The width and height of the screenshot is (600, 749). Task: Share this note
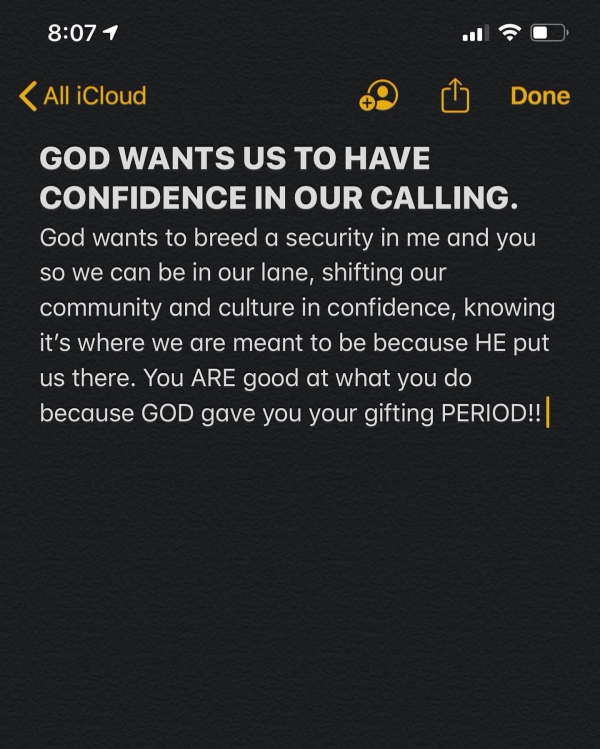click(x=454, y=96)
